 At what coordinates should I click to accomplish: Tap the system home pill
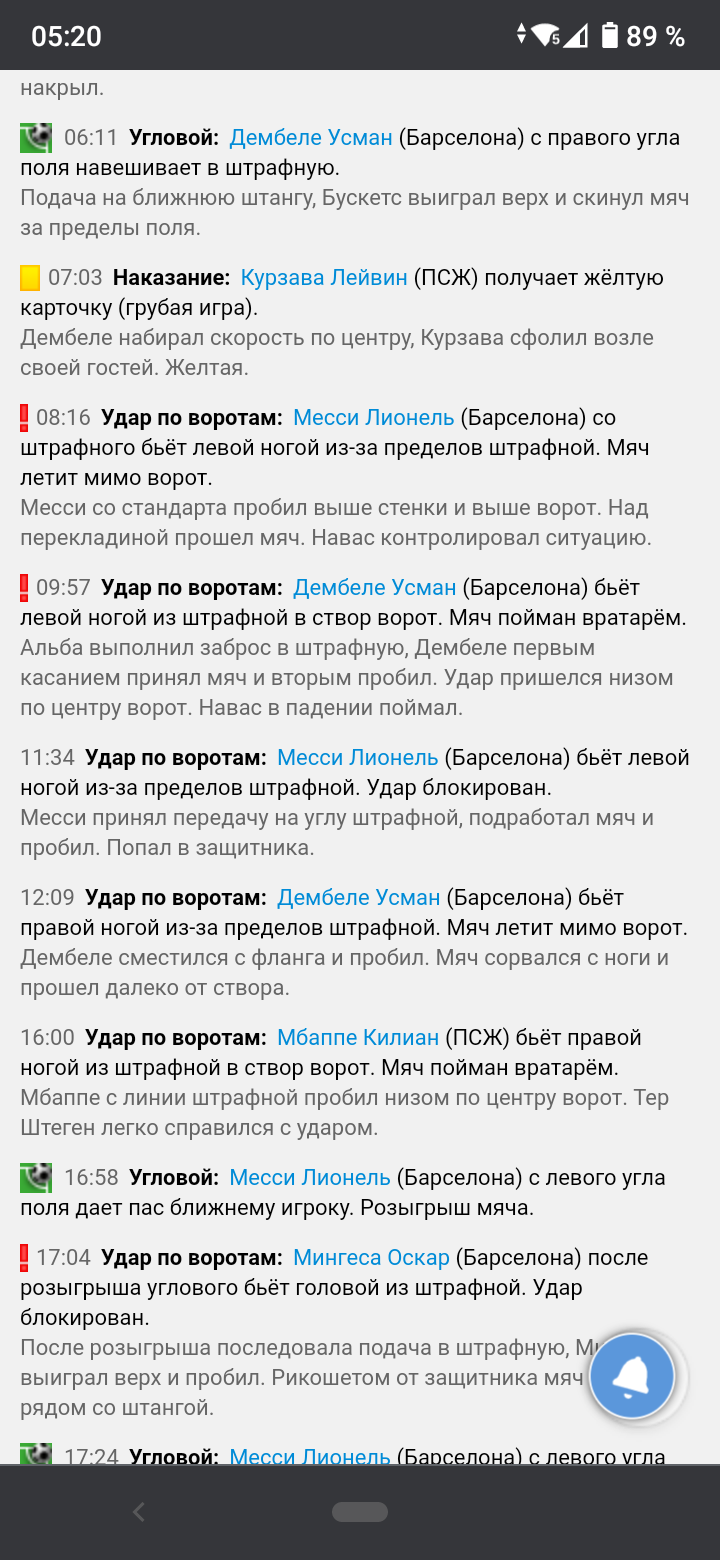[360, 1512]
